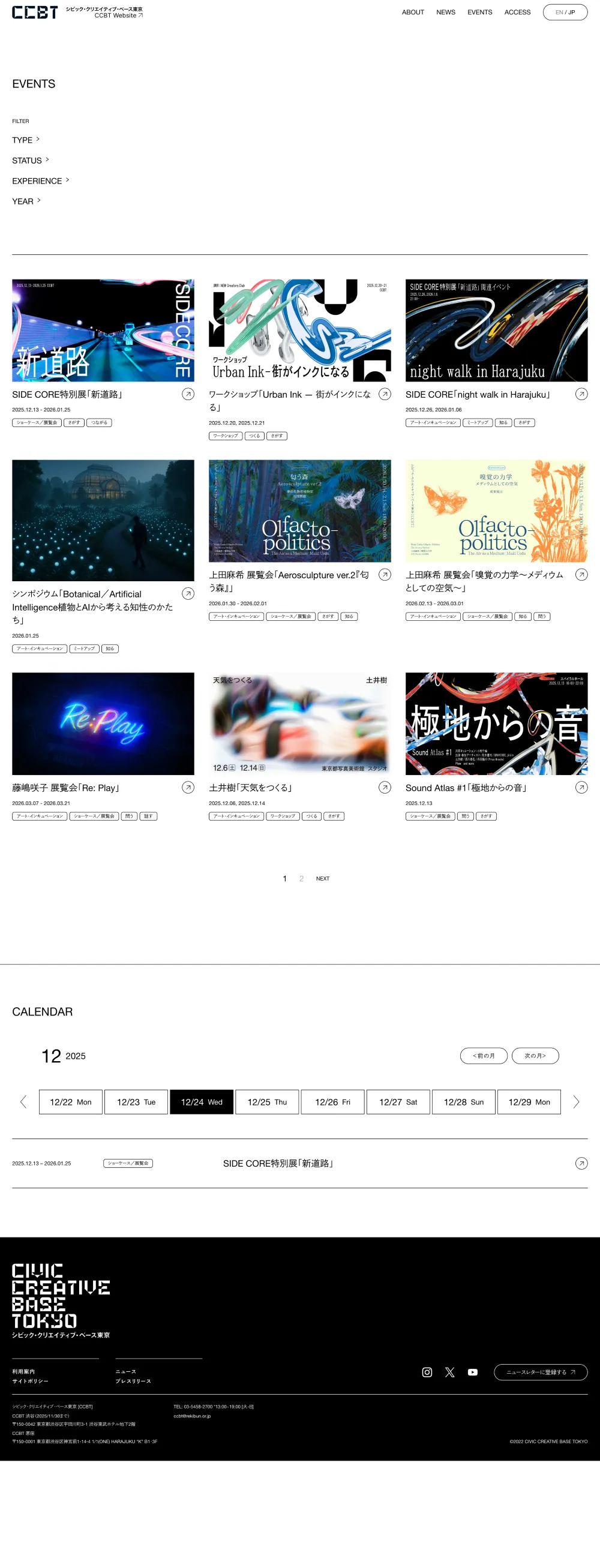The width and height of the screenshot is (600, 1568).
Task: Select 12/25 Thu in the calendar
Action: (x=267, y=1102)
